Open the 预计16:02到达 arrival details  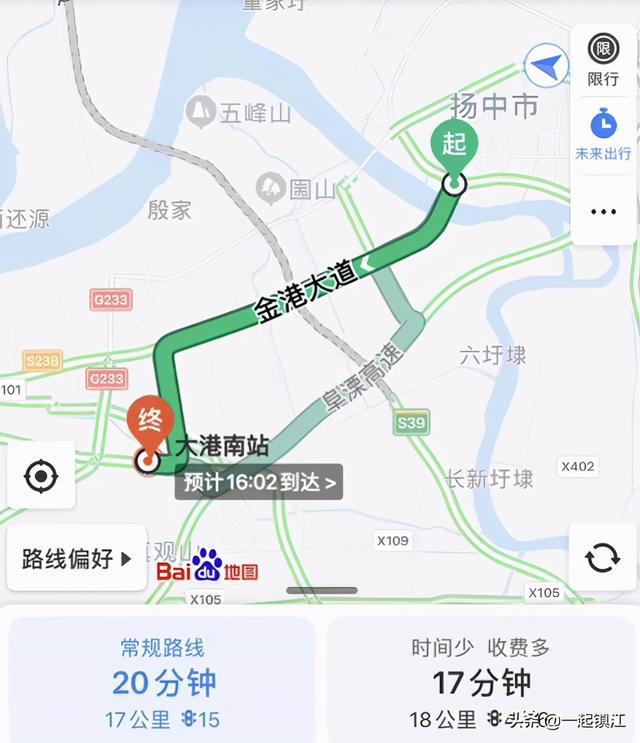tap(260, 483)
